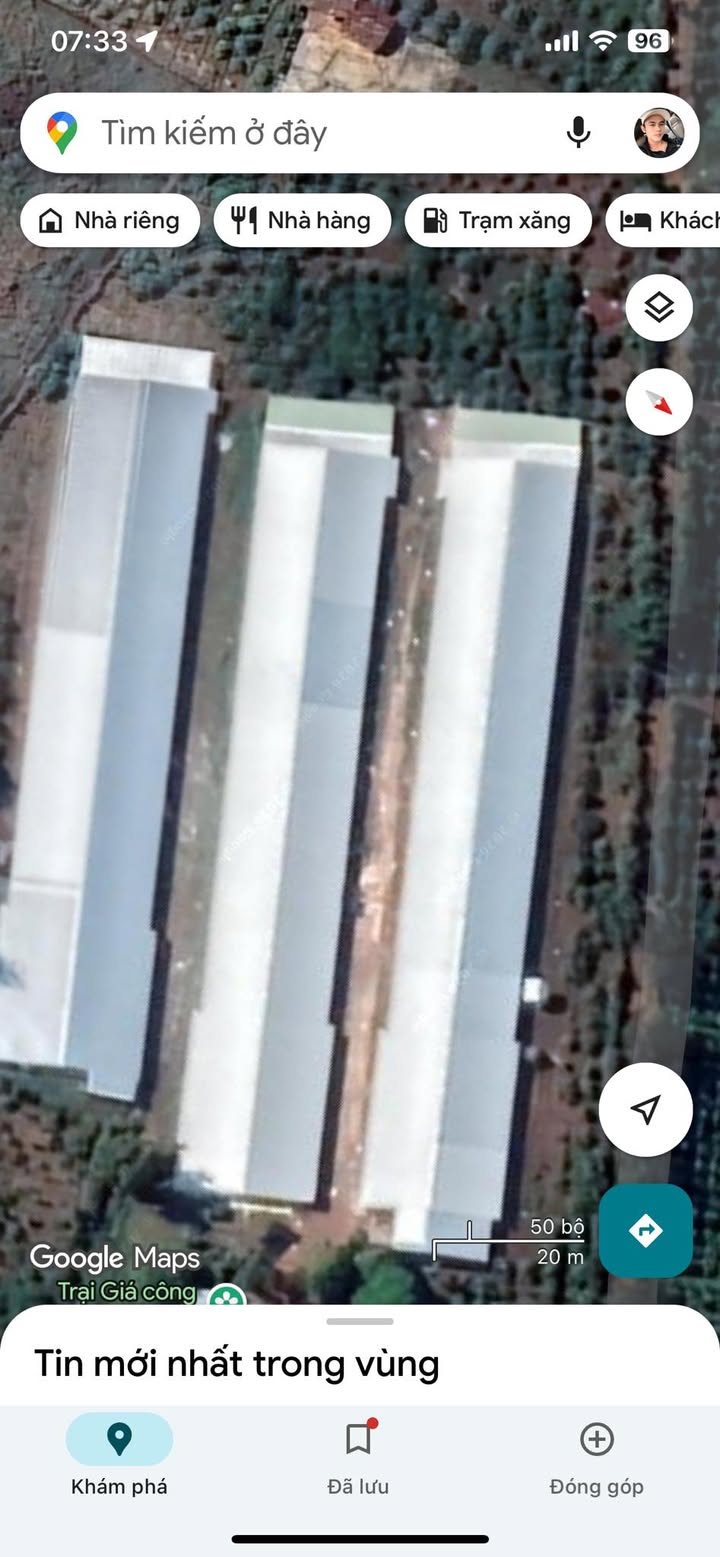The width and height of the screenshot is (720, 1557).
Task: Open the account profile picture
Action: (659, 133)
